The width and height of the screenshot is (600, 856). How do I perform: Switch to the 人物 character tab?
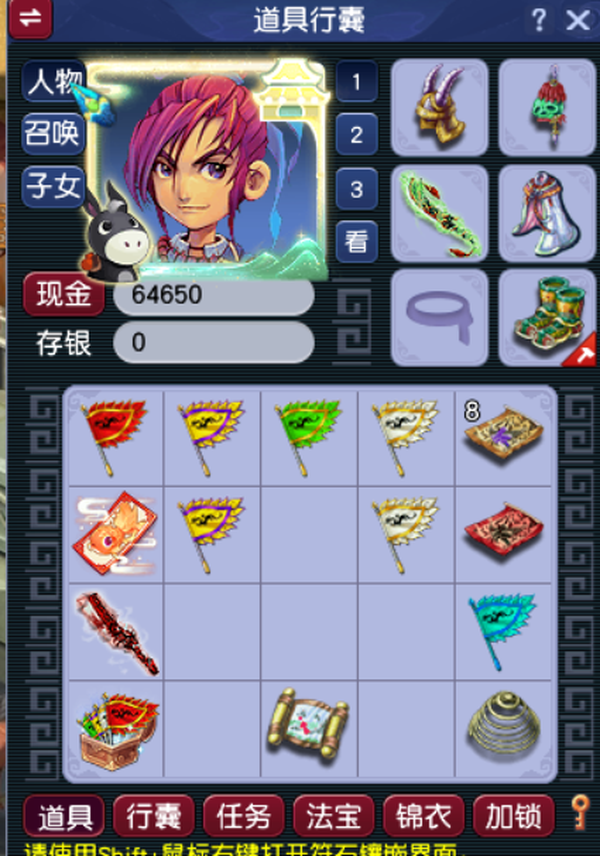coord(54,82)
